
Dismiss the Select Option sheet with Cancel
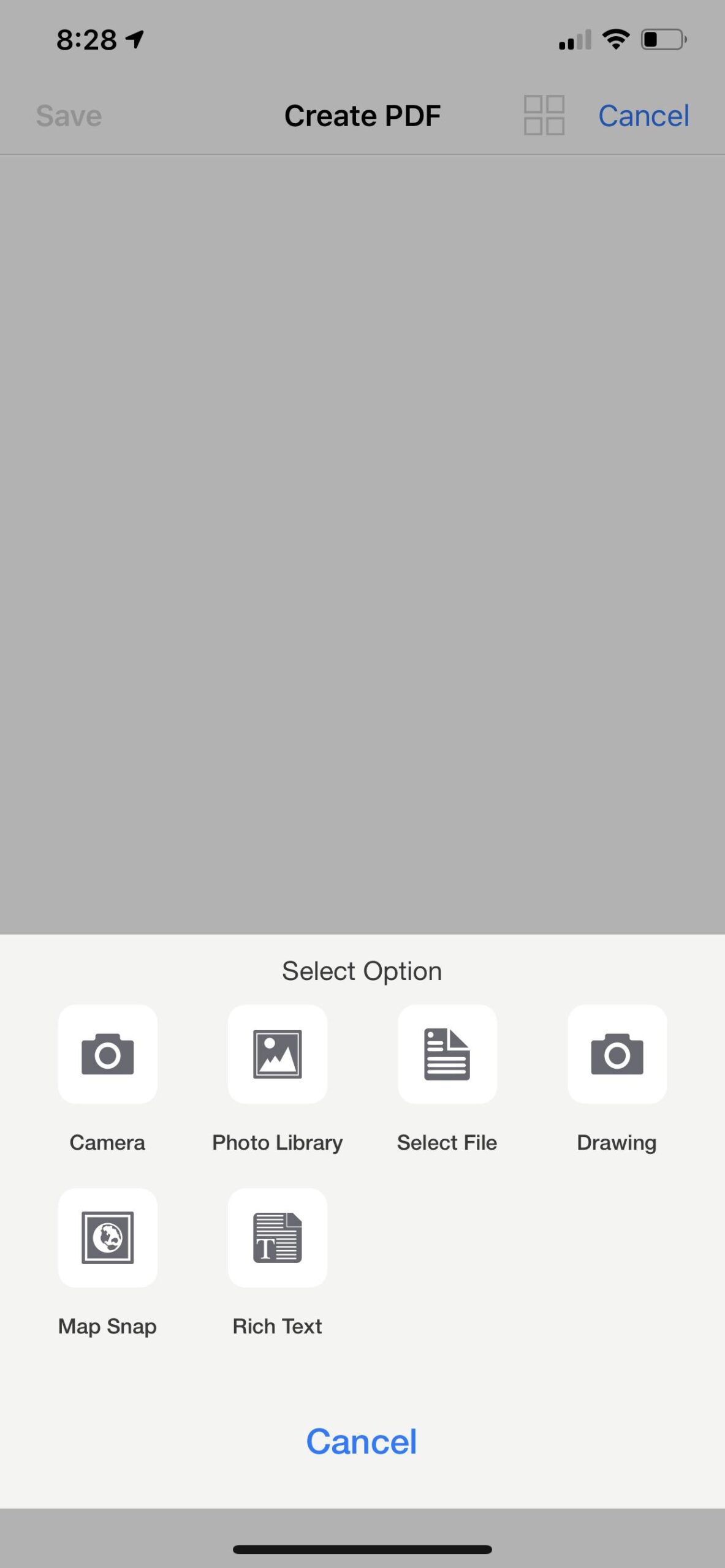(x=362, y=1441)
